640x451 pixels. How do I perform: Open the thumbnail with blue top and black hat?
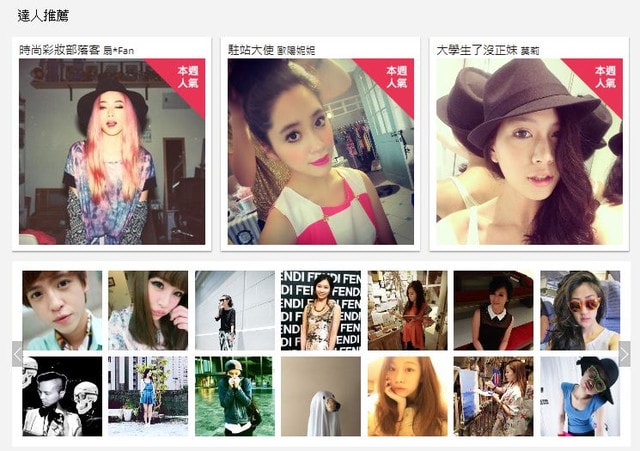pos(580,396)
